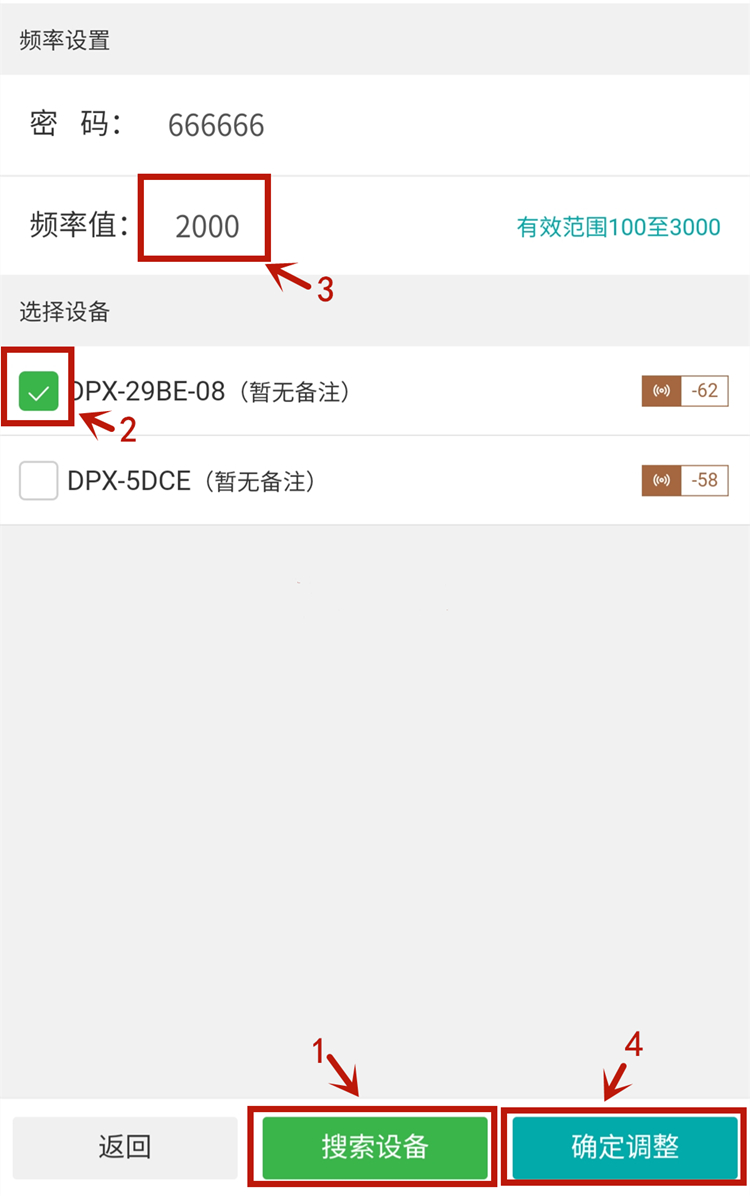Screen dimensions: 750x1196
Task: Tap the password field showing 666666
Action: tap(216, 125)
